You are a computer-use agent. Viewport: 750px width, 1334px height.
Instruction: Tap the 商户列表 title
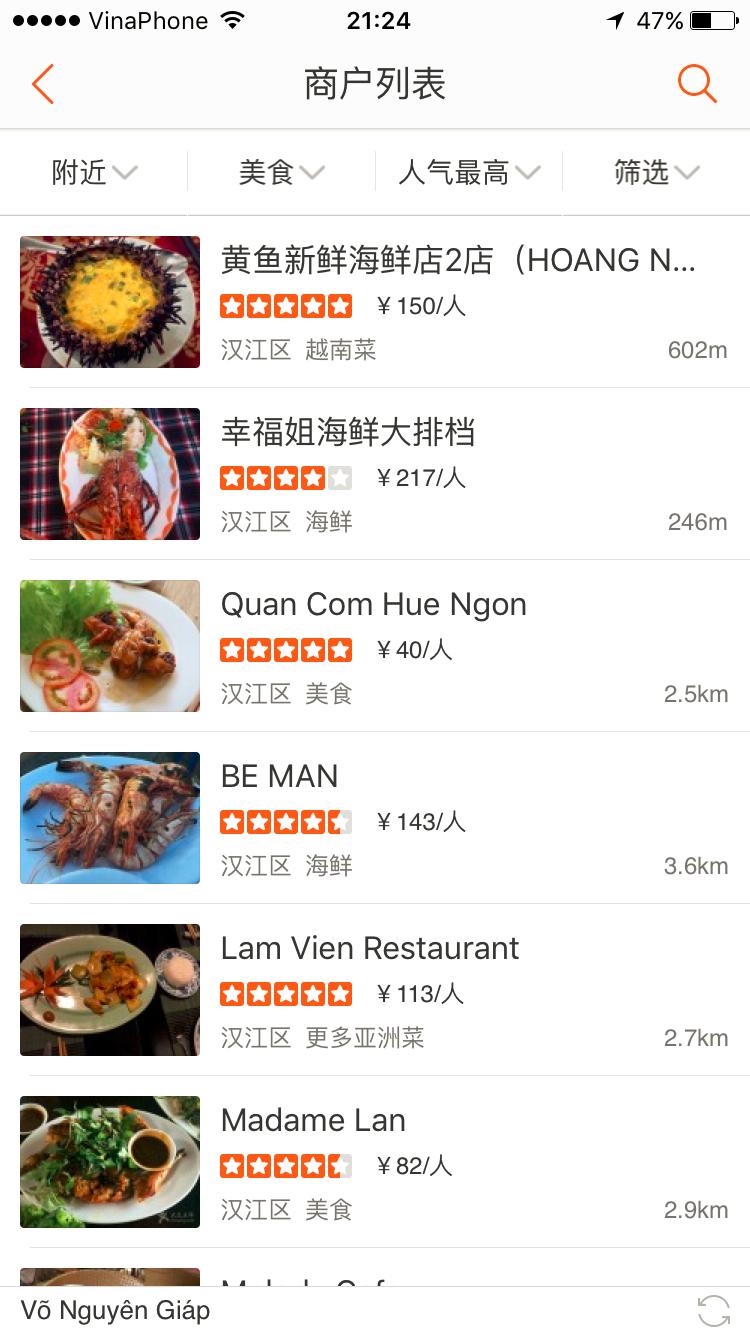(375, 84)
